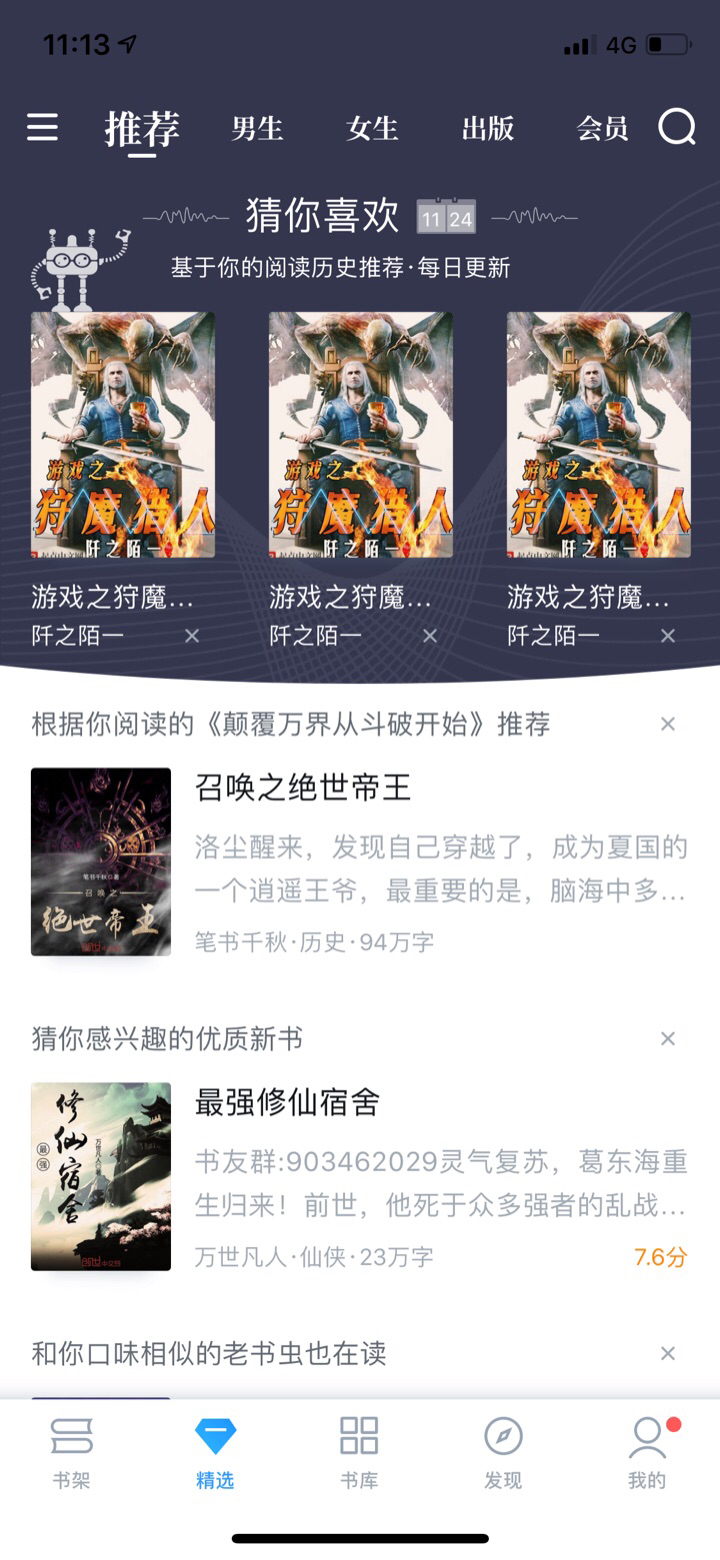Go to the 书架 bookshelf tab
Image resolution: width=720 pixels, height=1560 pixels.
point(71,1453)
